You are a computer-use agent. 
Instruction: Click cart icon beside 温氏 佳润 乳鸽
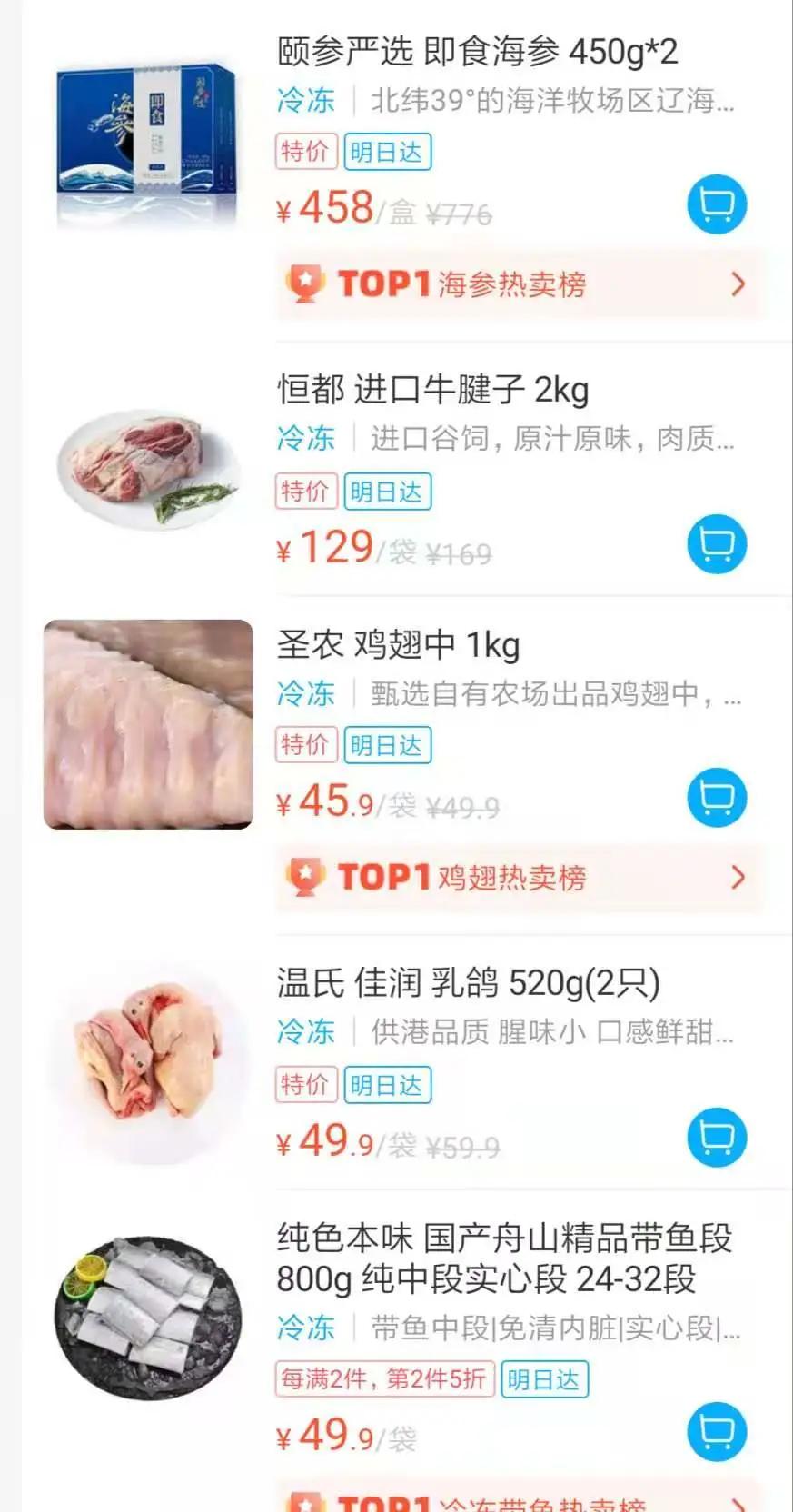click(717, 1138)
